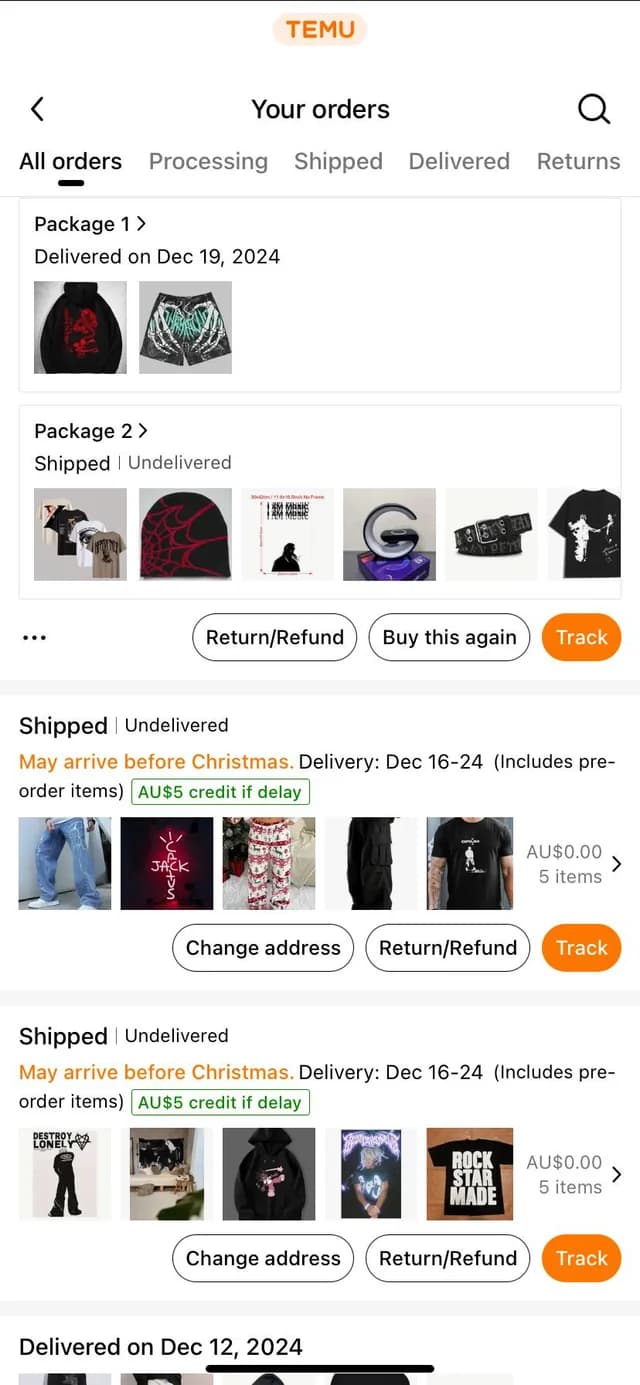Switch to the Shipped tab
640x1385 pixels.
click(338, 161)
